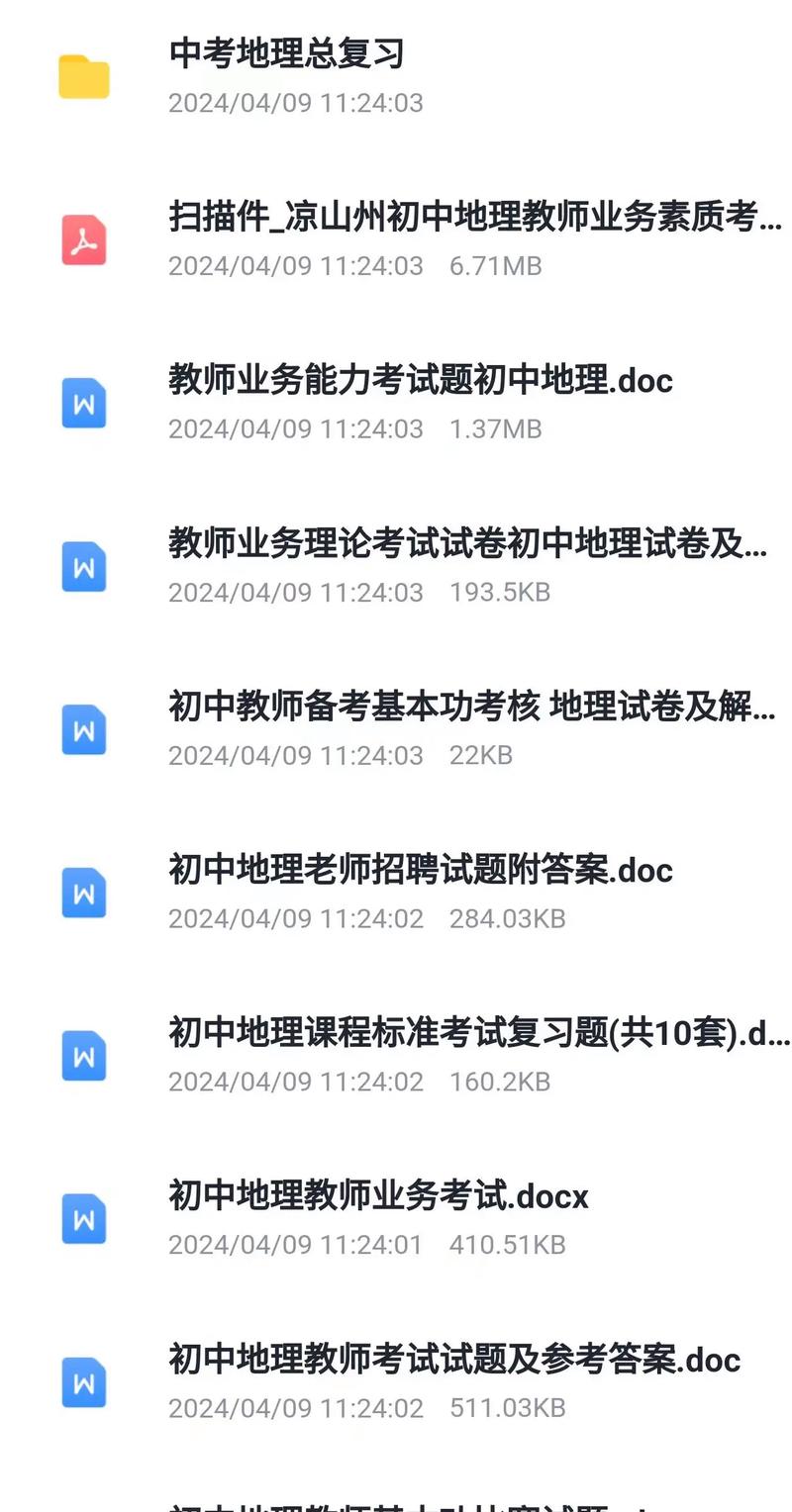The height and width of the screenshot is (1512, 792).
Task: Click the timestamp under 中考地理总复习 folder
Action: 294,102
